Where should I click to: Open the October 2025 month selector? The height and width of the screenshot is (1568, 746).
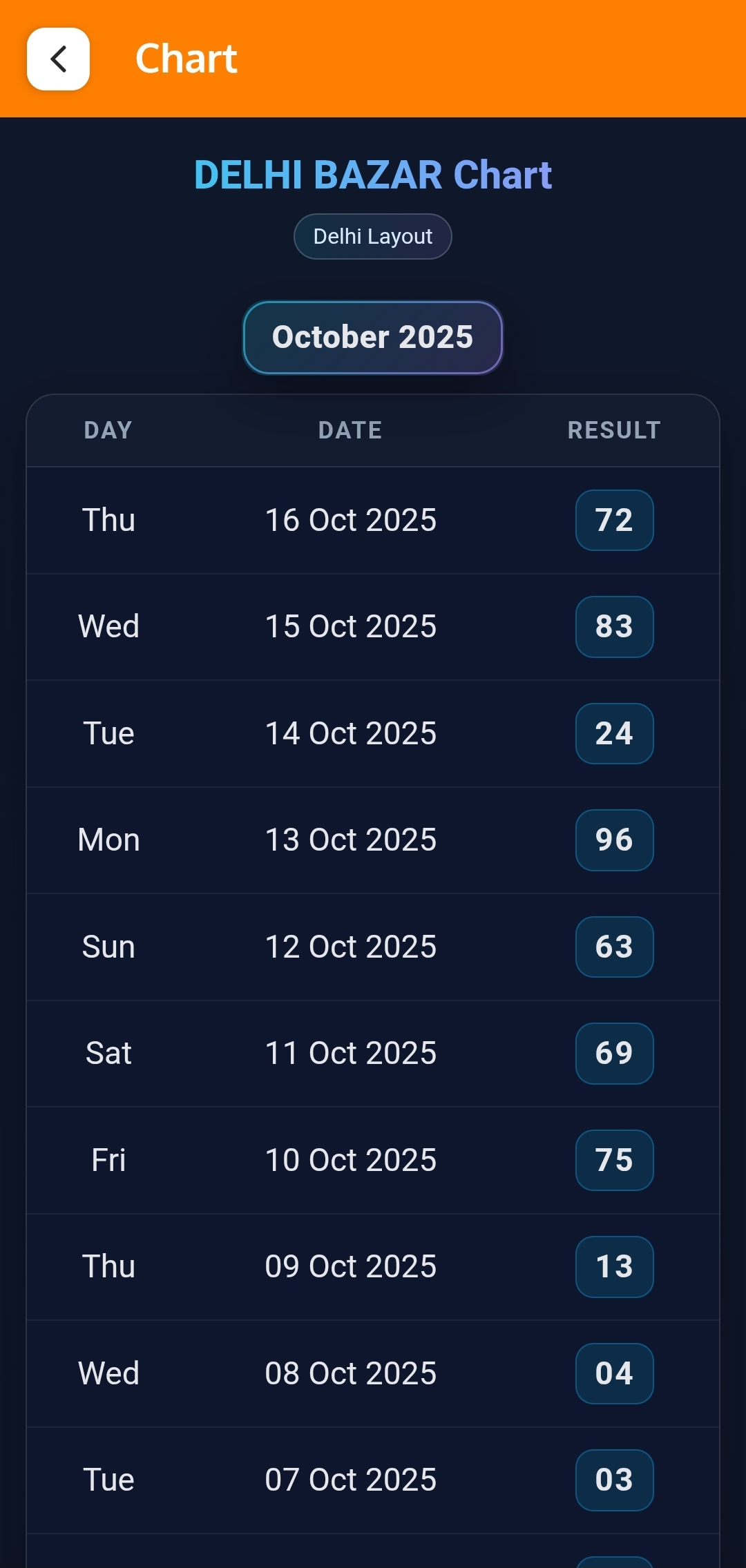pyautogui.click(x=373, y=338)
